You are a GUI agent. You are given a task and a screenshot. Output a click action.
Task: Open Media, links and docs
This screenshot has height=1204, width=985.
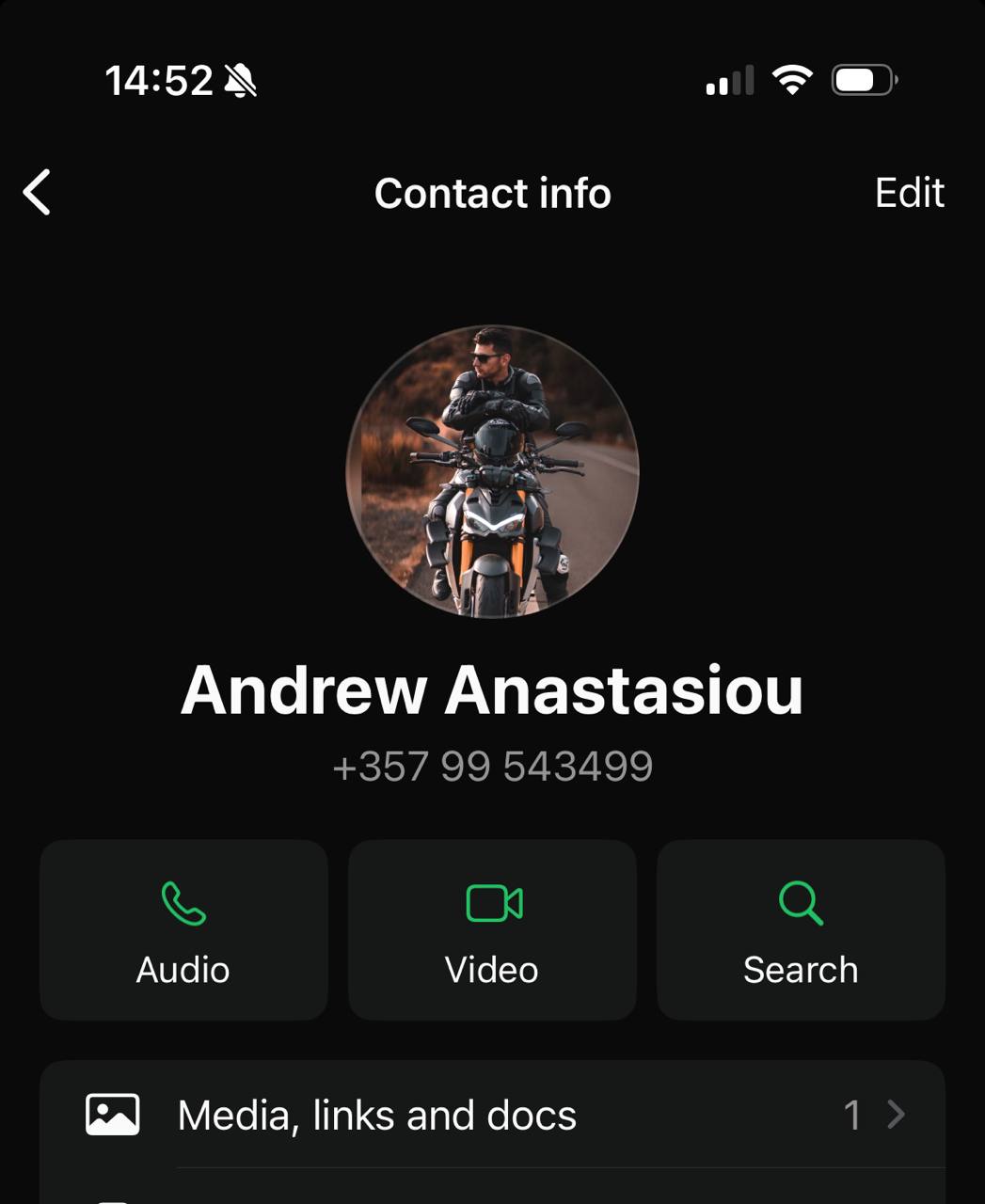click(x=492, y=1116)
